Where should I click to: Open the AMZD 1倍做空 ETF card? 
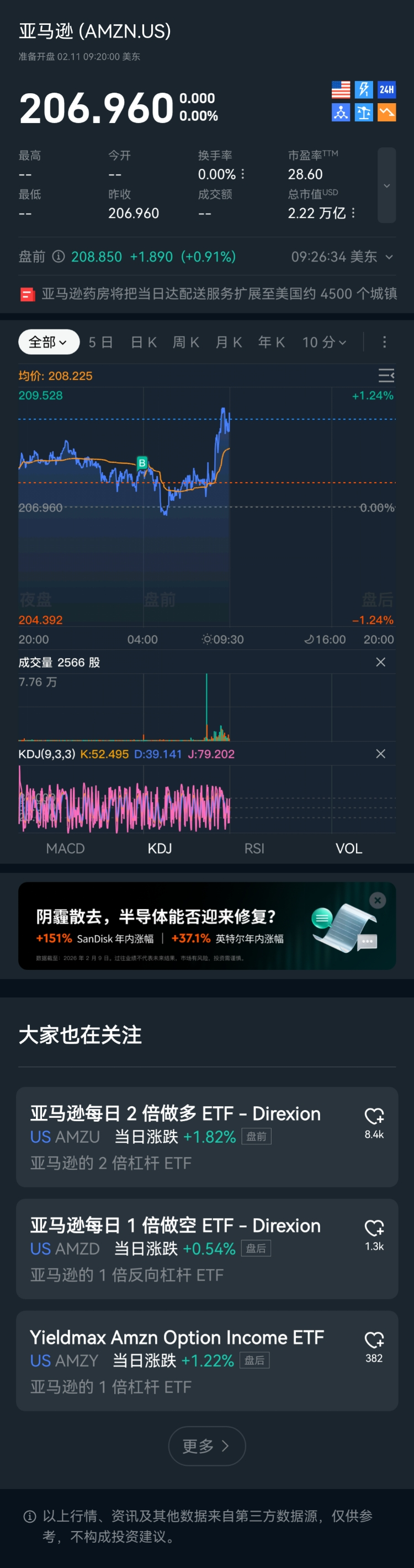(x=207, y=1249)
